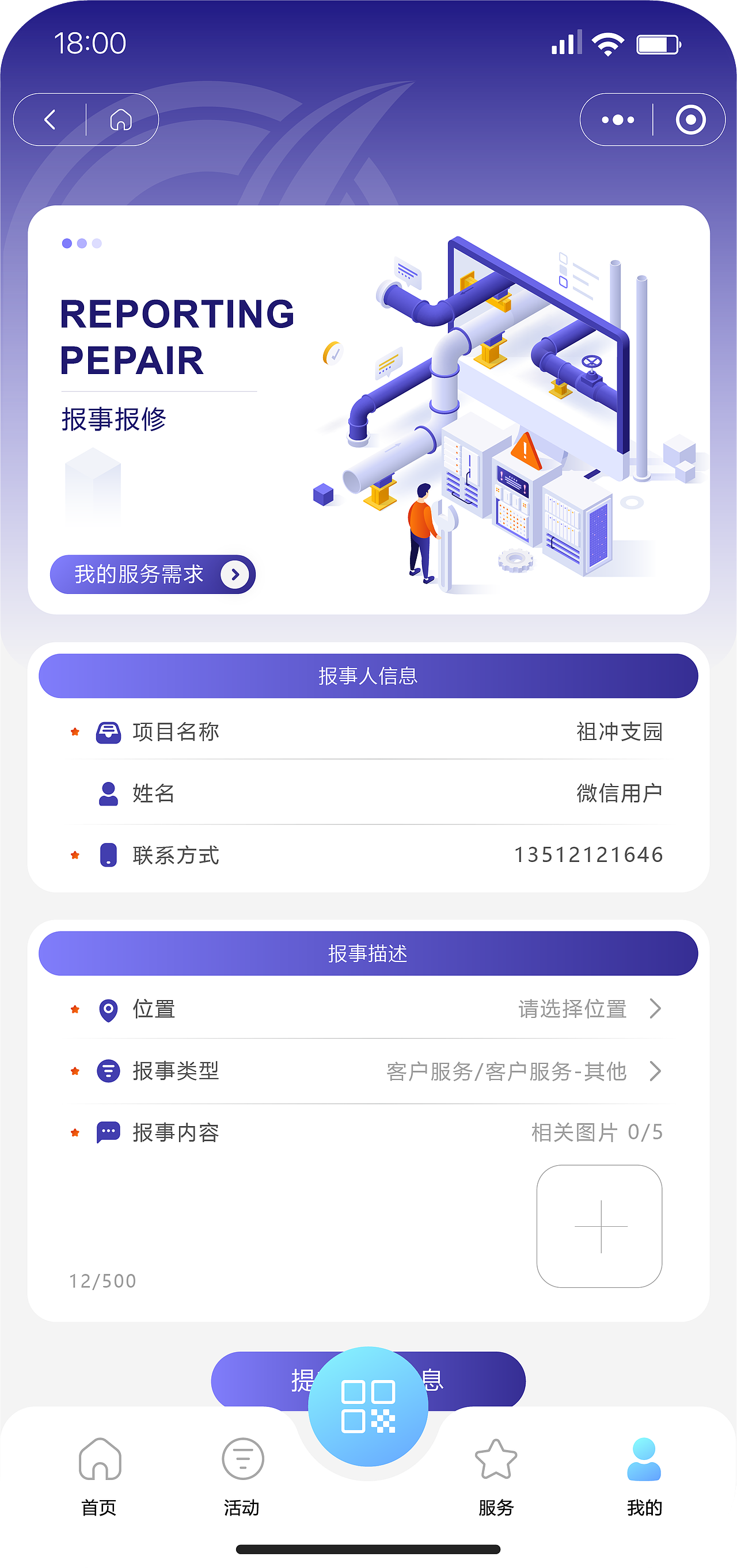Tap the circular mini-program close control

point(692,119)
